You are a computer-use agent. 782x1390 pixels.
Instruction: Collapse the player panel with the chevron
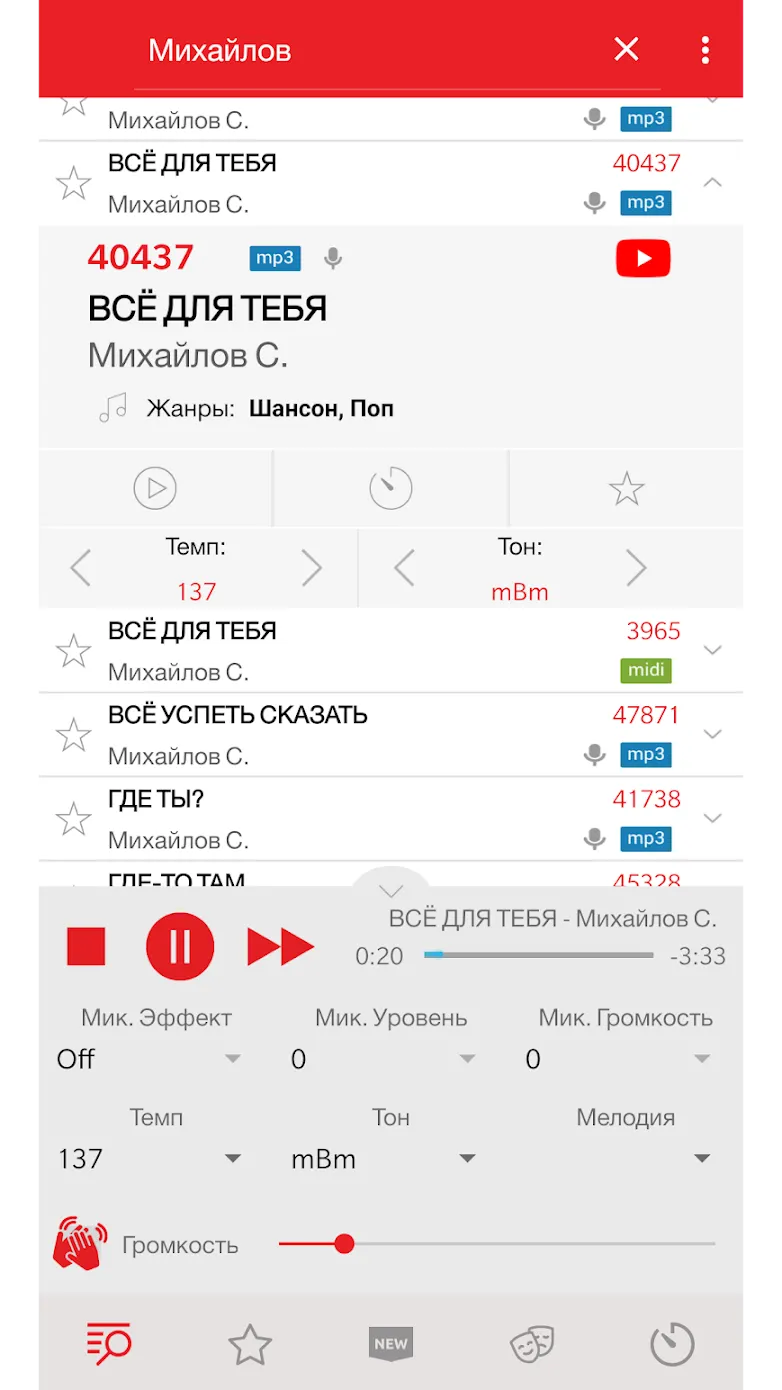391,889
